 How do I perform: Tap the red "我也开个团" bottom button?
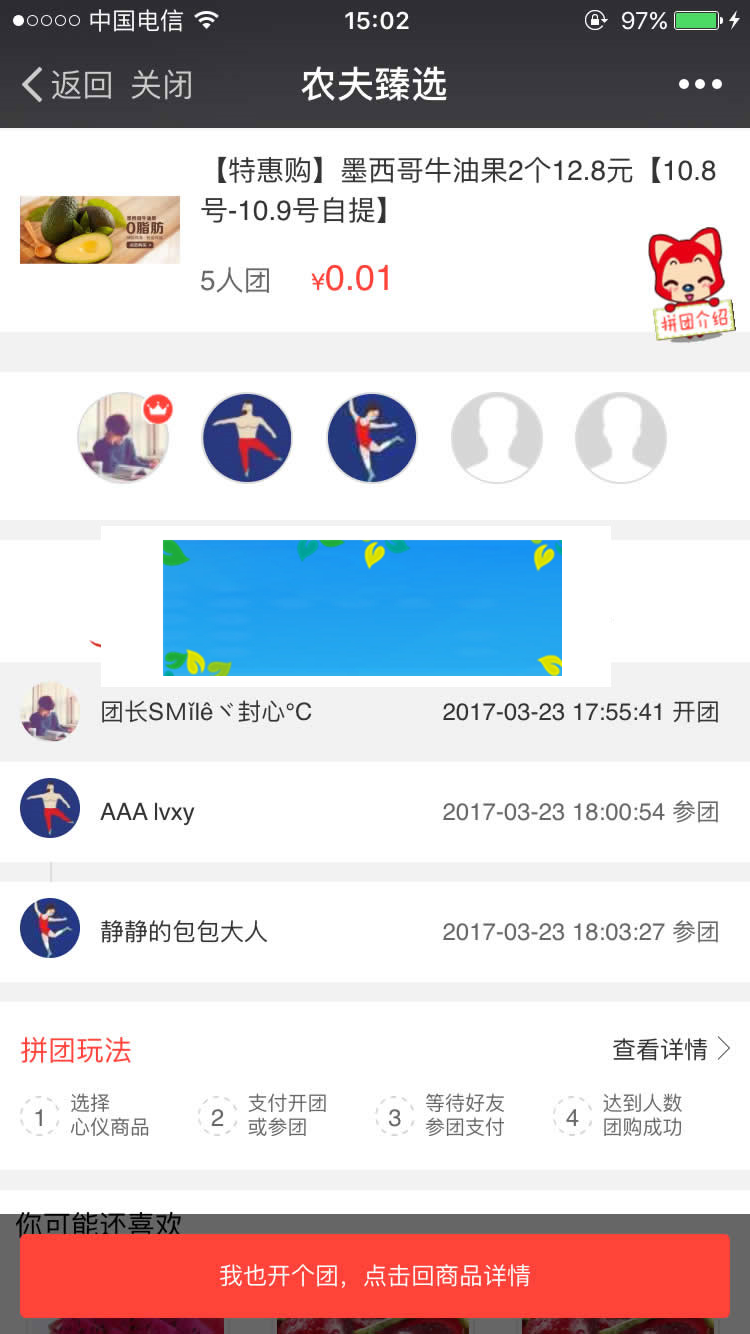(x=375, y=1275)
